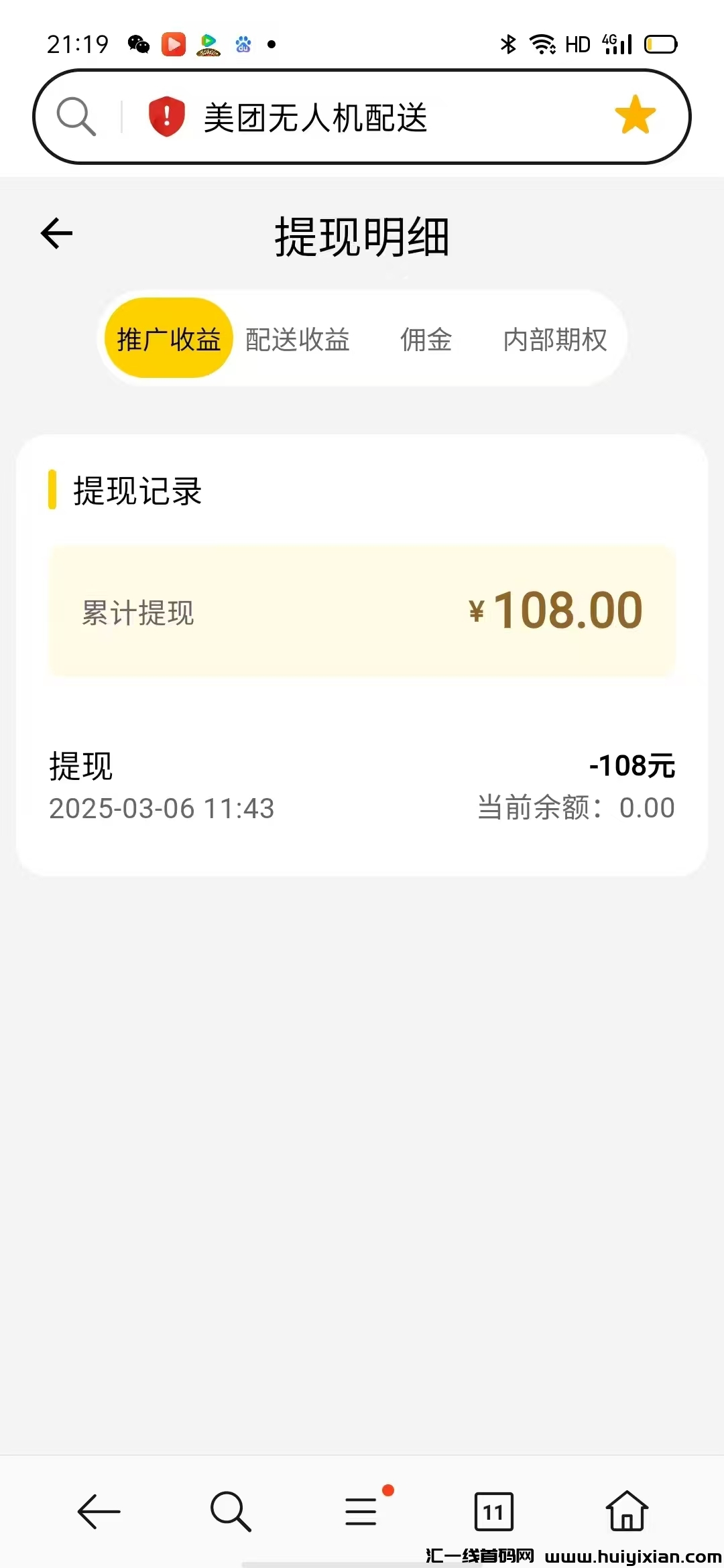Click the 提现记录 section header
The width and height of the screenshot is (724, 1568).
[x=134, y=491]
